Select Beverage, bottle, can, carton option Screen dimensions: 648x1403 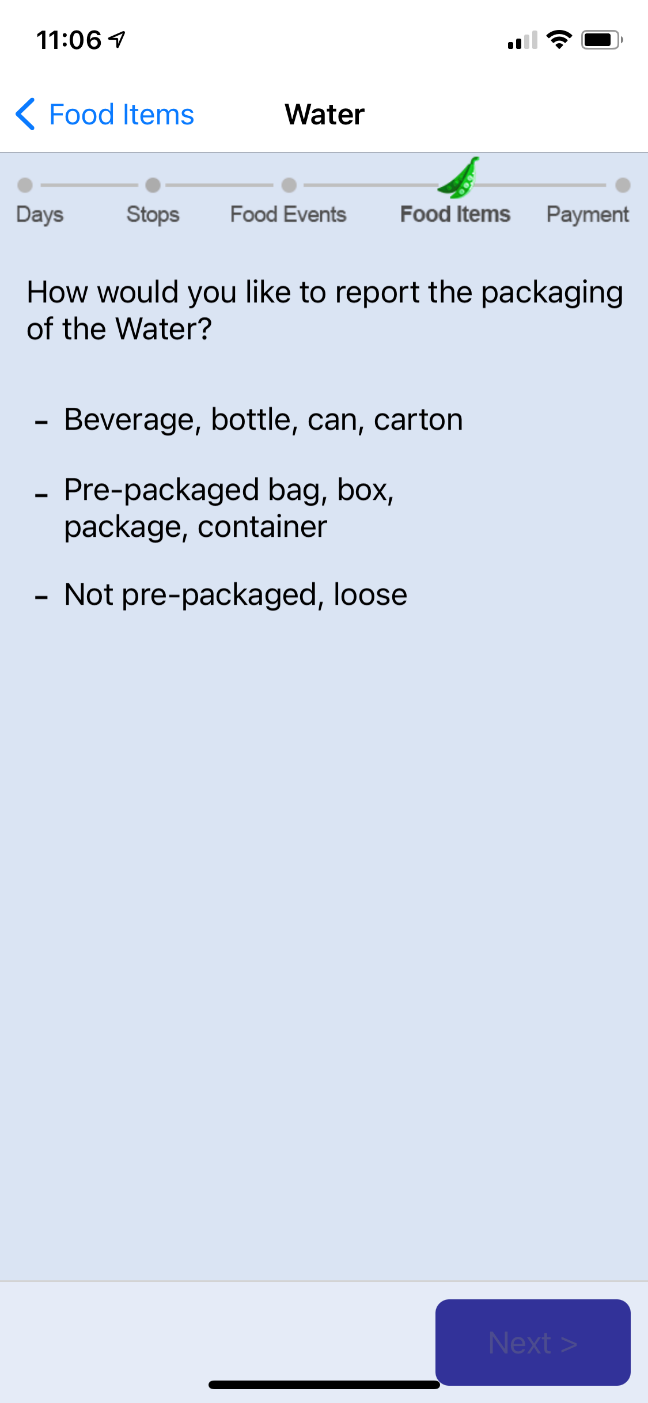[262, 420]
